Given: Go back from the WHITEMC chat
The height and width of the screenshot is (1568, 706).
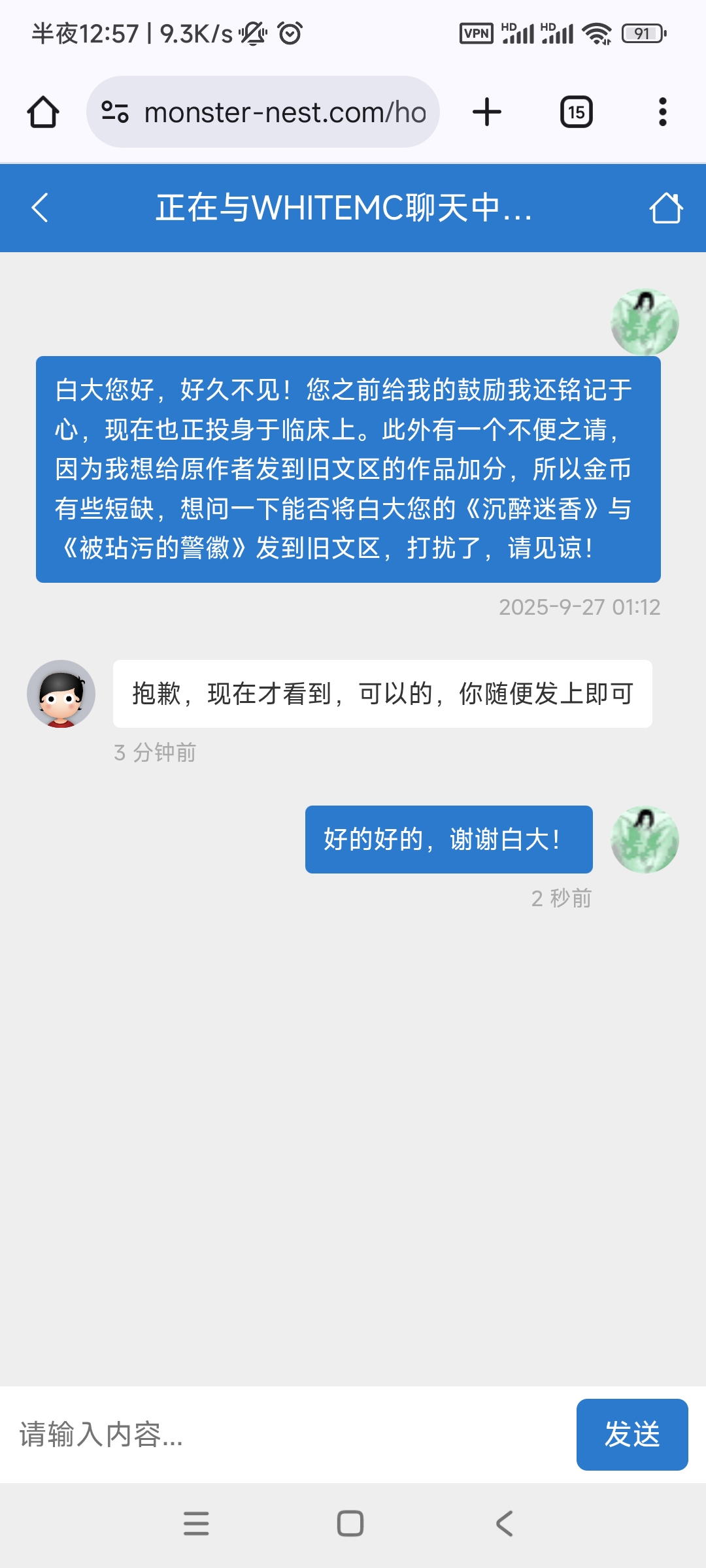Looking at the screenshot, I should [x=41, y=208].
